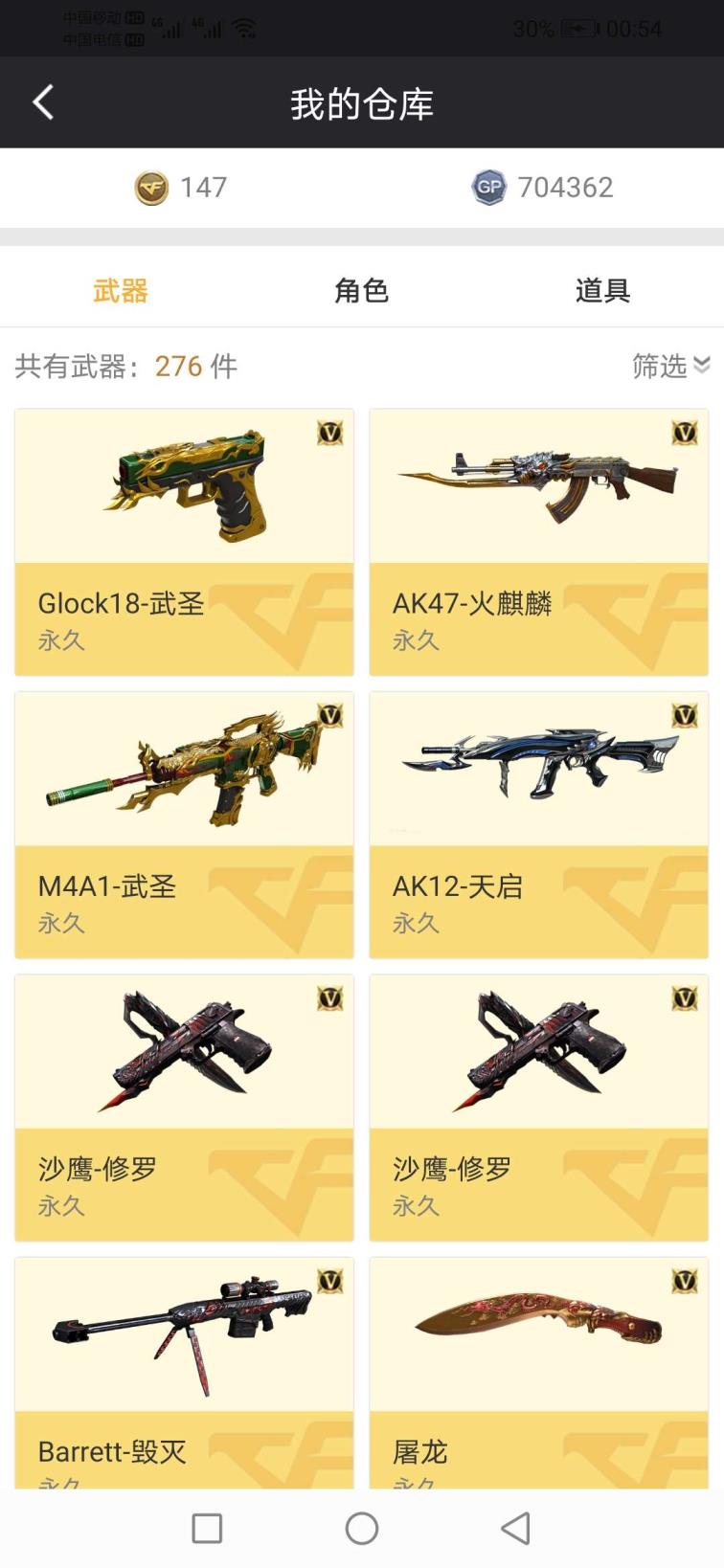View the M4A1-武圣 weapon card
This screenshot has width=724, height=1568.
184,824
